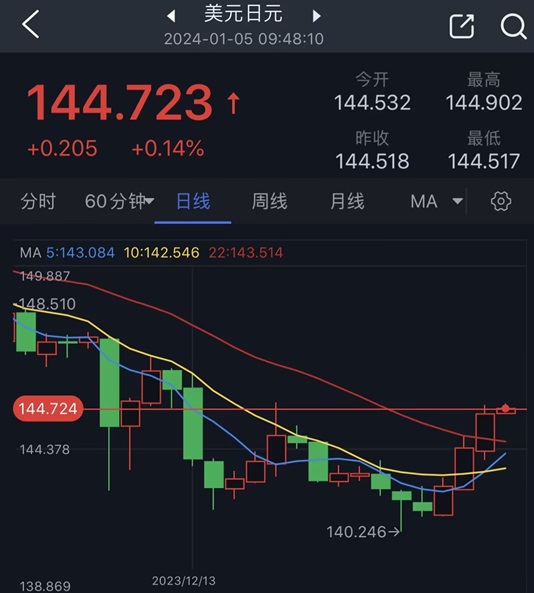Go back using the top-left arrow
The width and height of the screenshot is (534, 593).
pos(31,24)
